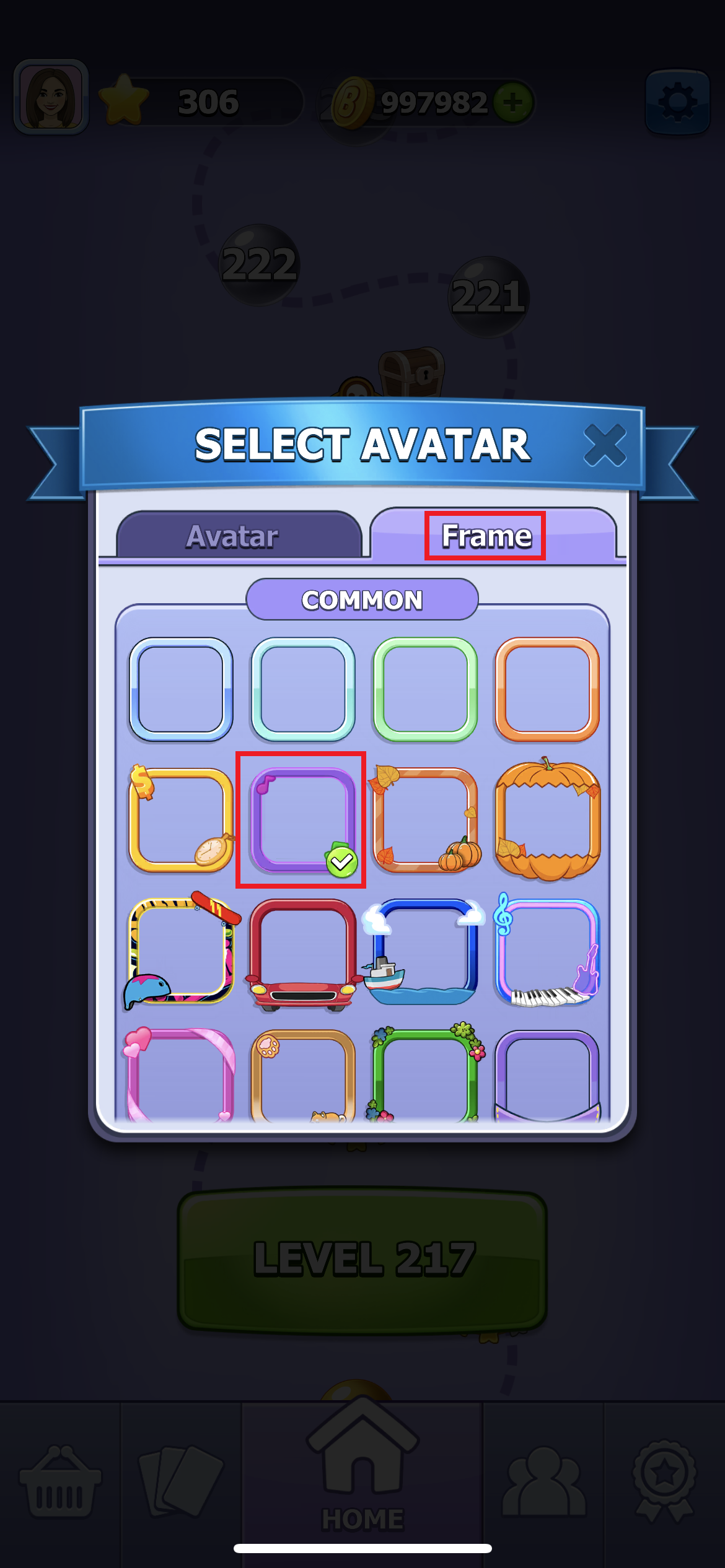Screen dimensions: 725x1568
Task: Choose the carved pumpkin frame
Action: pos(547,820)
